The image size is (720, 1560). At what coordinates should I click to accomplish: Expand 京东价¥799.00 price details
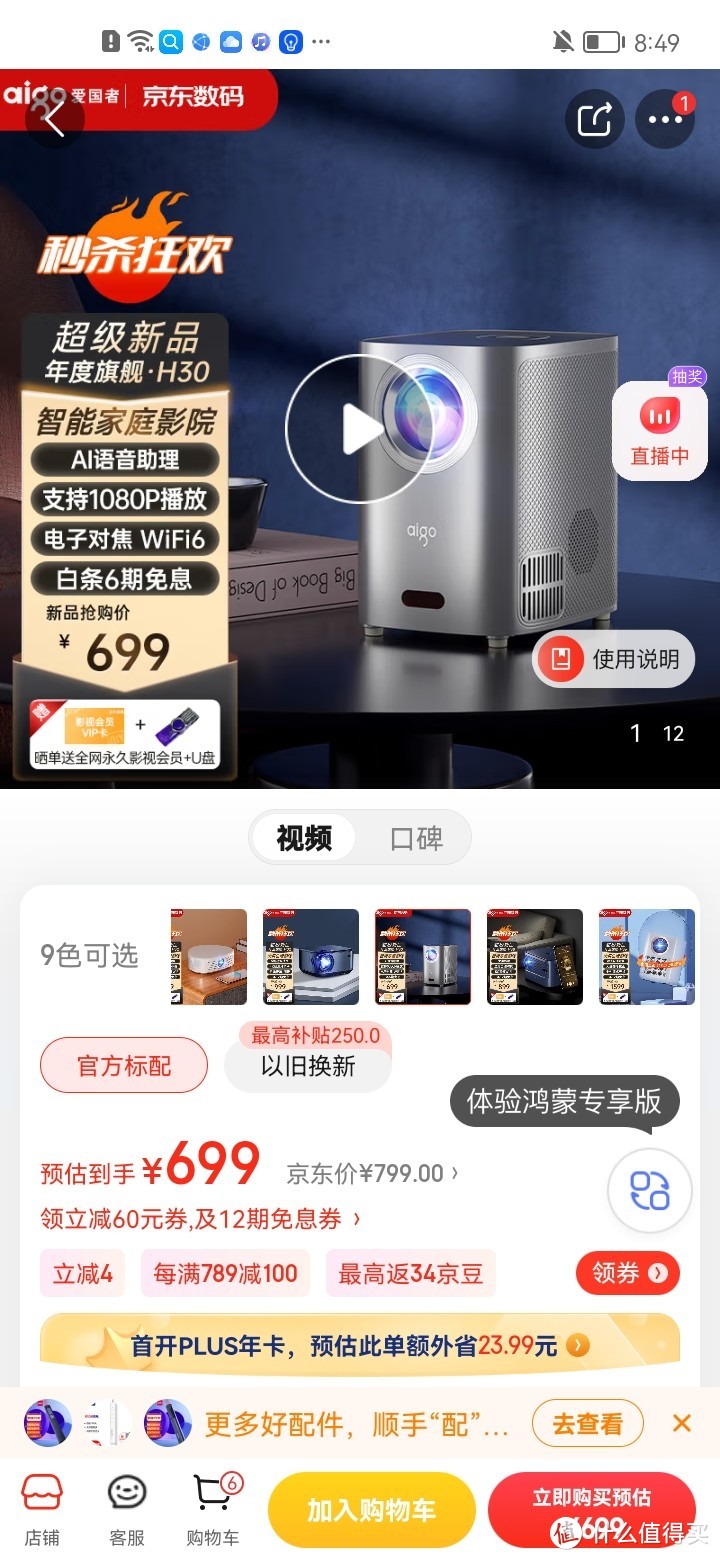click(375, 1172)
